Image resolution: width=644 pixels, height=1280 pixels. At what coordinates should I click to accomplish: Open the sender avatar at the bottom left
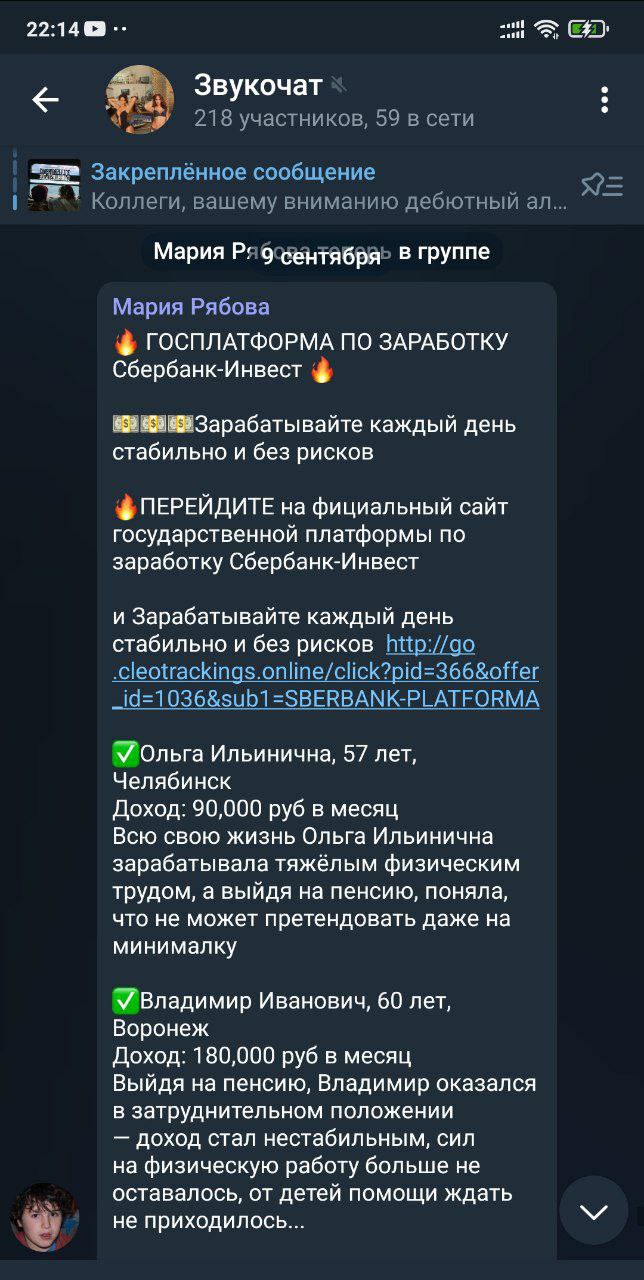45,1217
